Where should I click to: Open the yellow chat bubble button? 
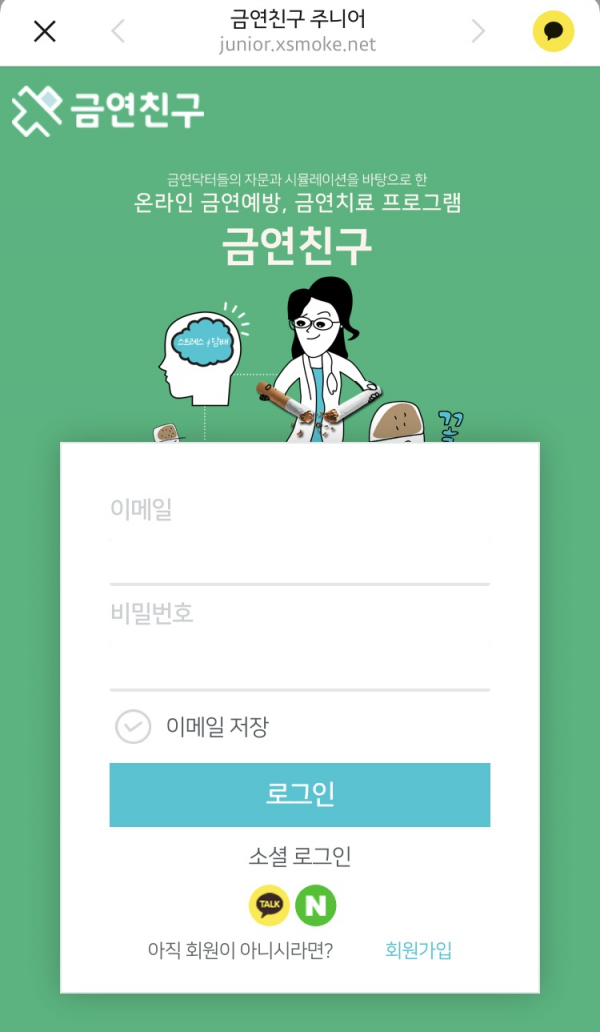(553, 32)
